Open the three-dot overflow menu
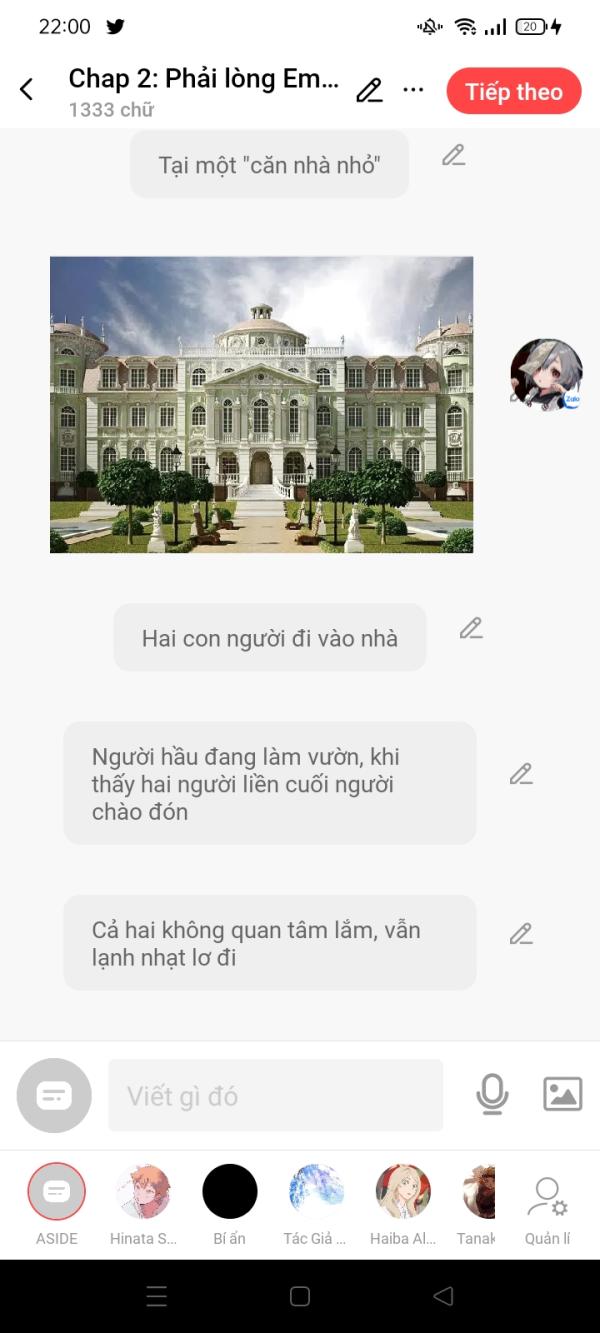600x1333 pixels. 413,90
